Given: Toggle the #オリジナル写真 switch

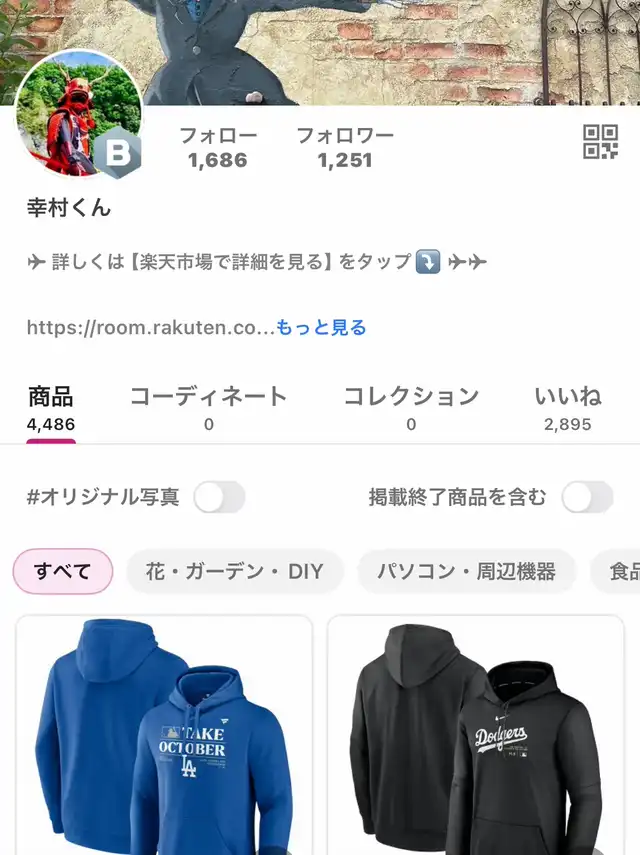Looking at the screenshot, I should 219,497.
